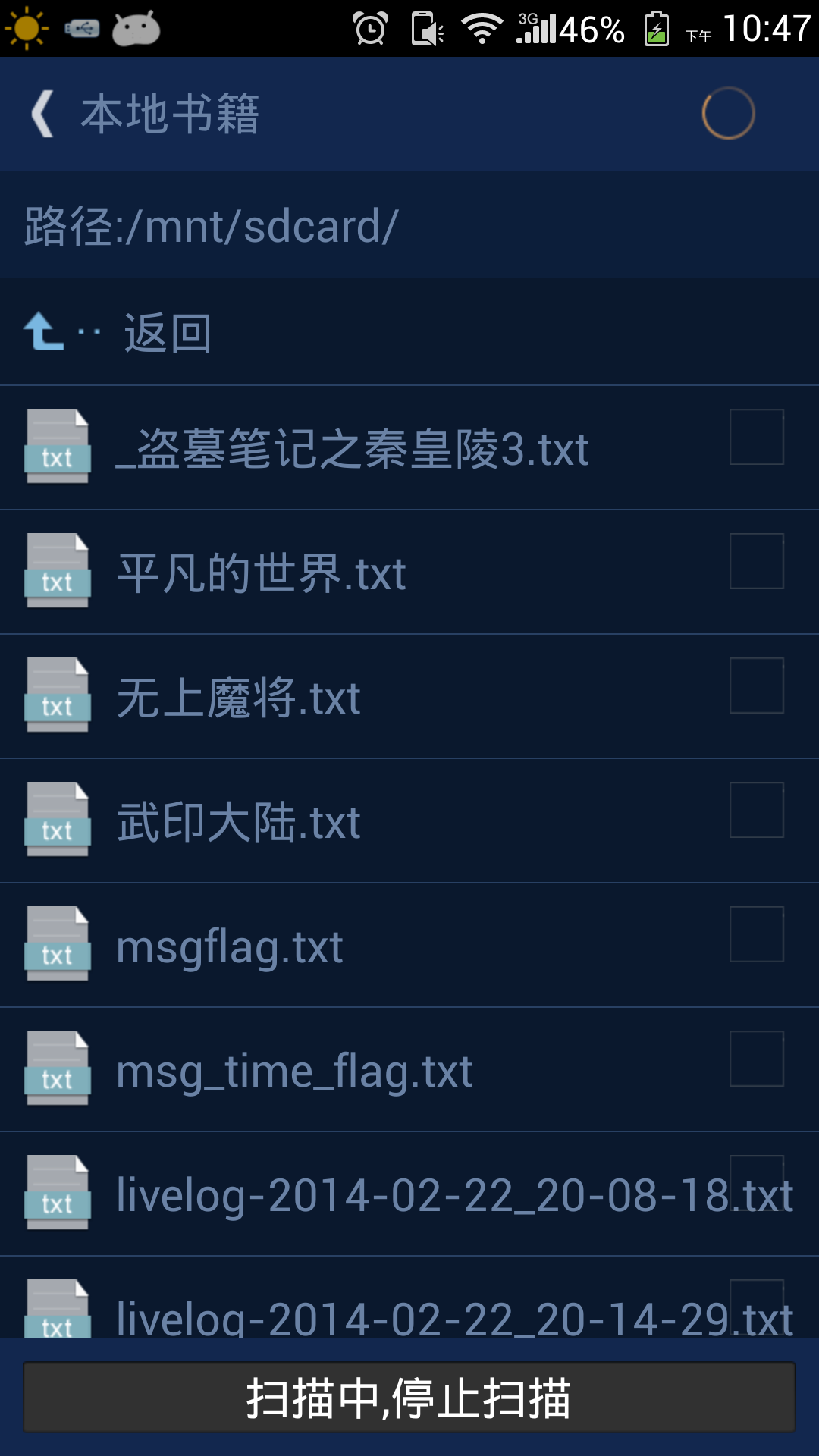Open the file 无上魔将.txt

(239, 695)
